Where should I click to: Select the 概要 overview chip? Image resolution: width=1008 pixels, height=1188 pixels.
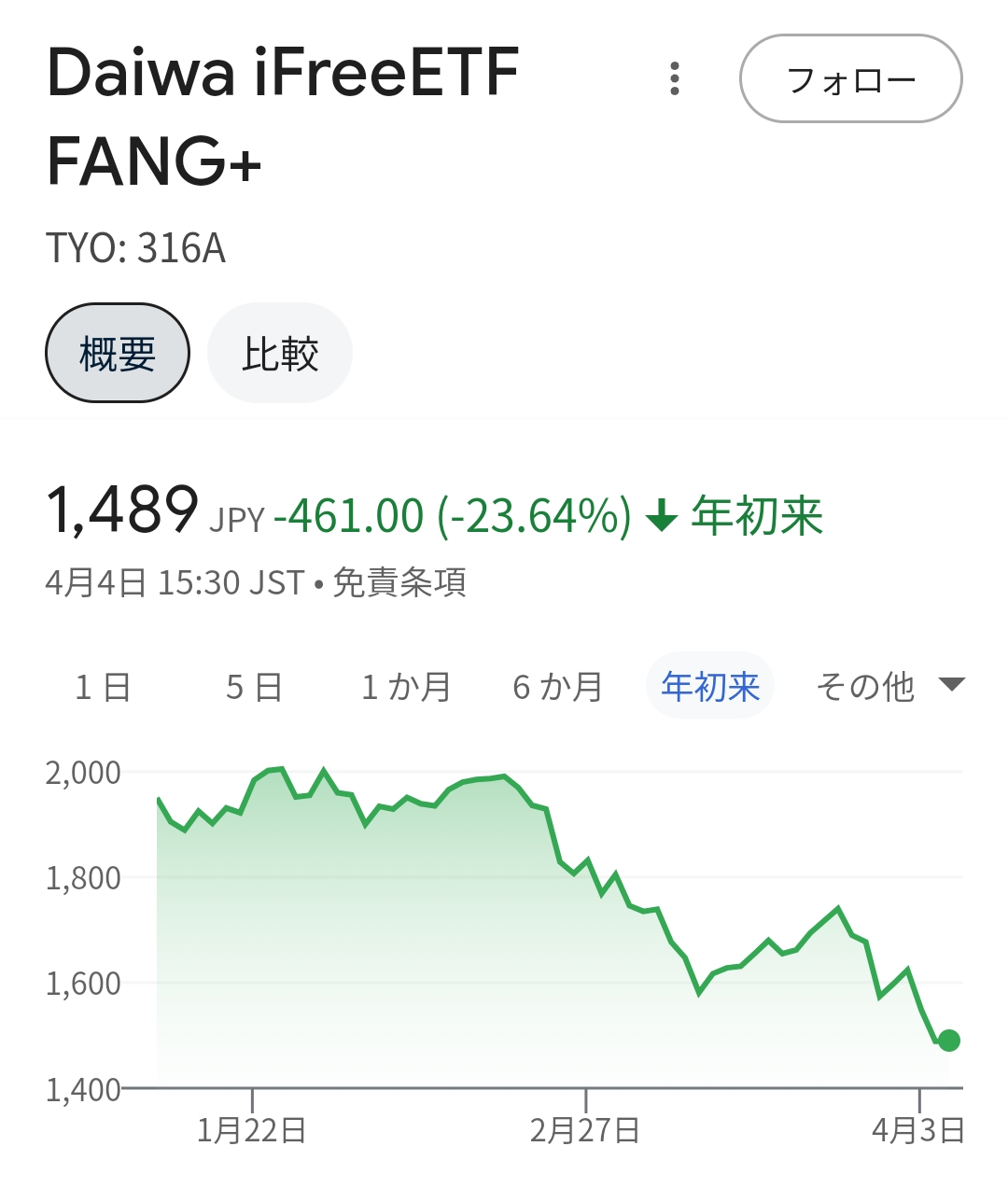[x=118, y=354]
